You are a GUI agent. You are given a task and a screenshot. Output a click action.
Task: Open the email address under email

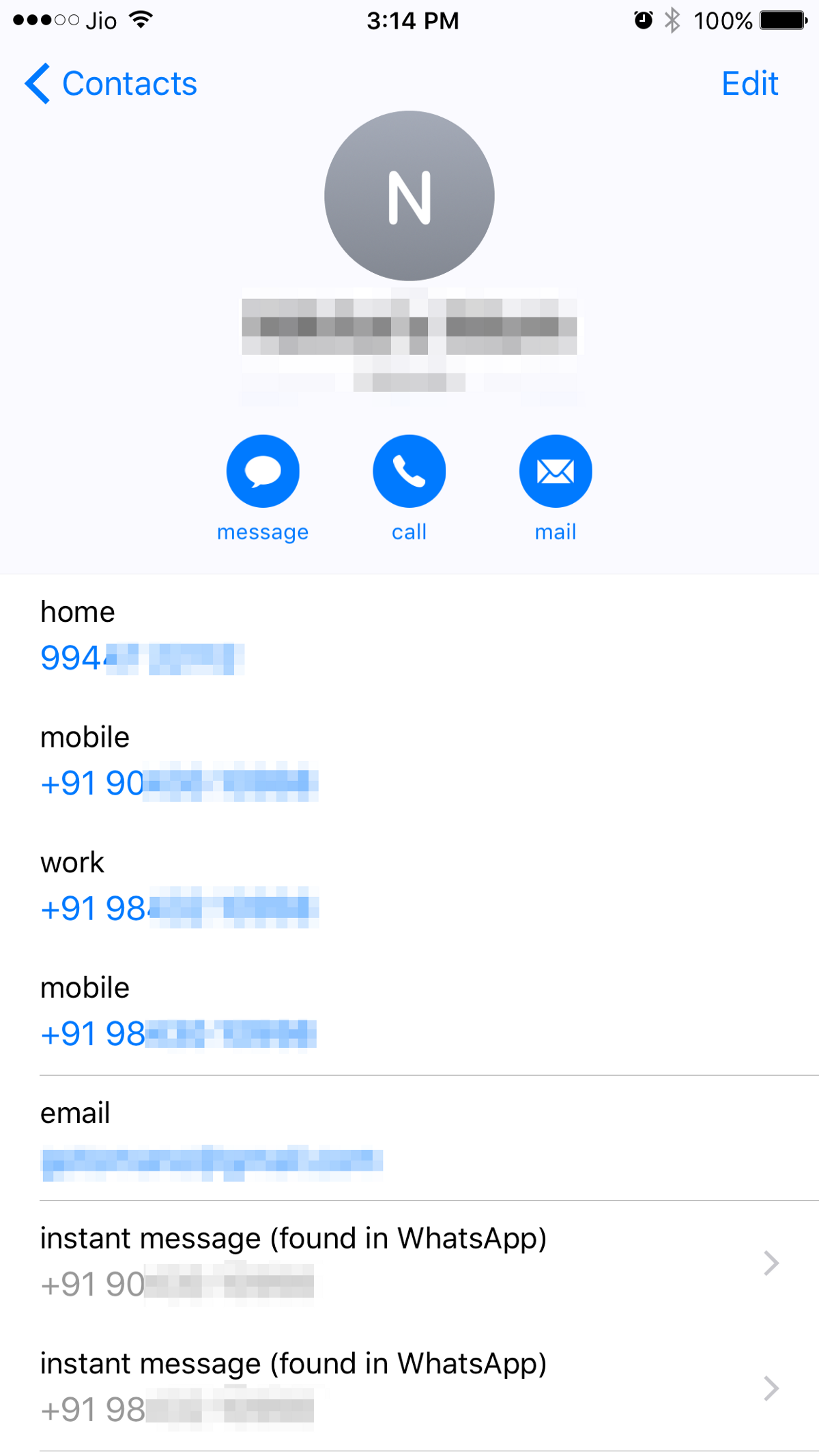pos(212,1160)
